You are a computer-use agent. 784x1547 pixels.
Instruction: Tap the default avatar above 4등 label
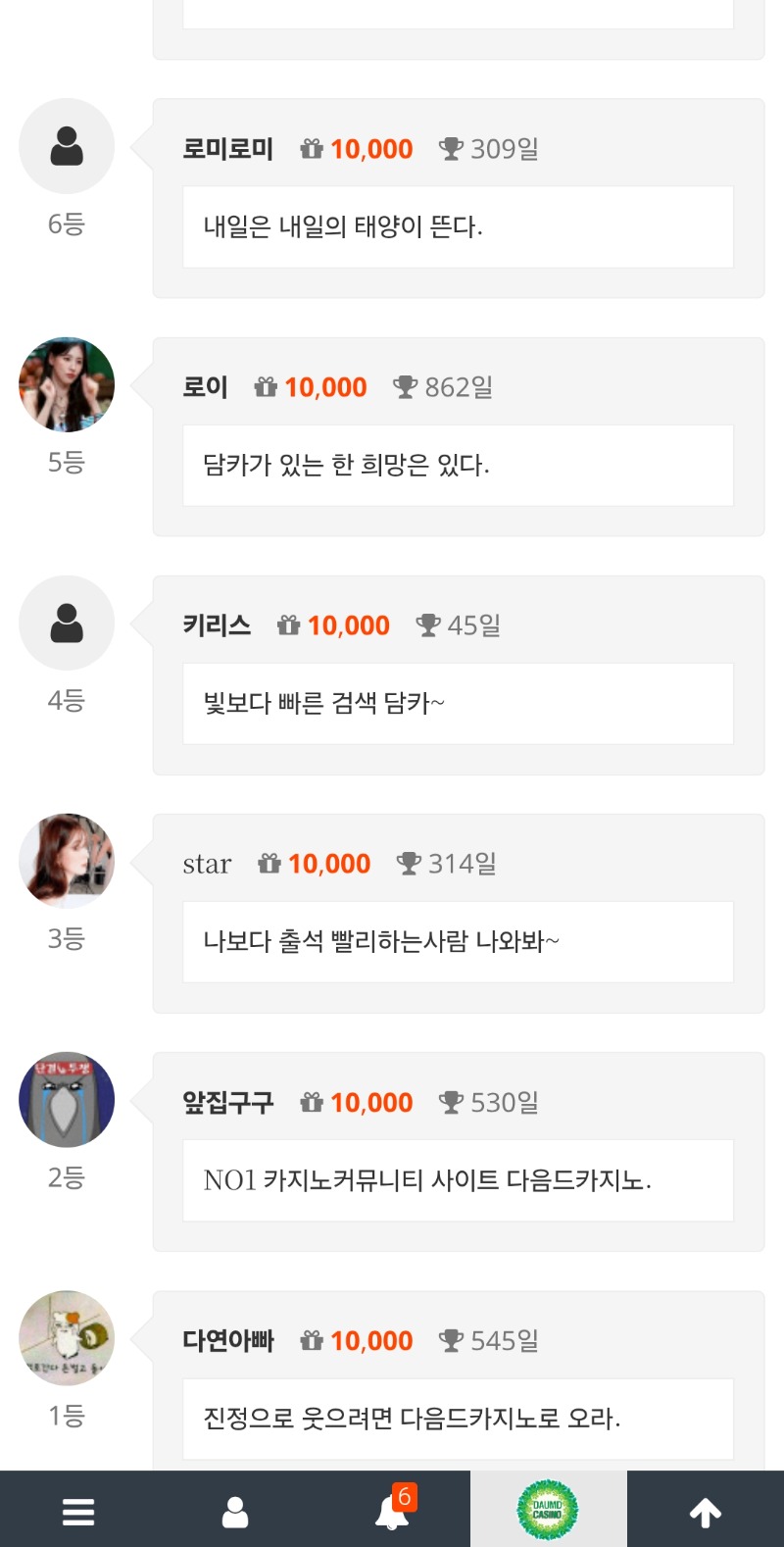tap(66, 623)
